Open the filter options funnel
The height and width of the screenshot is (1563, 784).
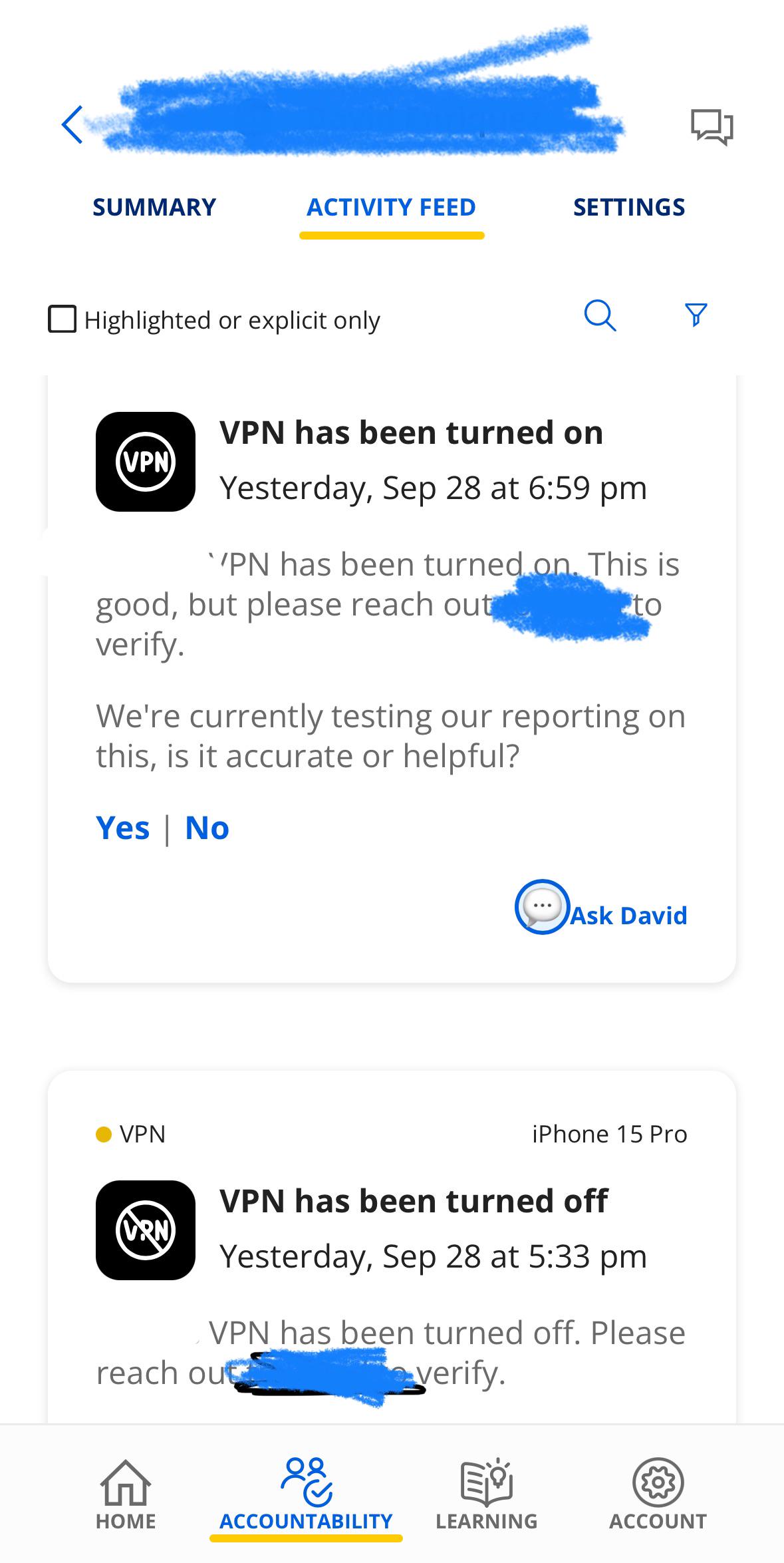696,315
